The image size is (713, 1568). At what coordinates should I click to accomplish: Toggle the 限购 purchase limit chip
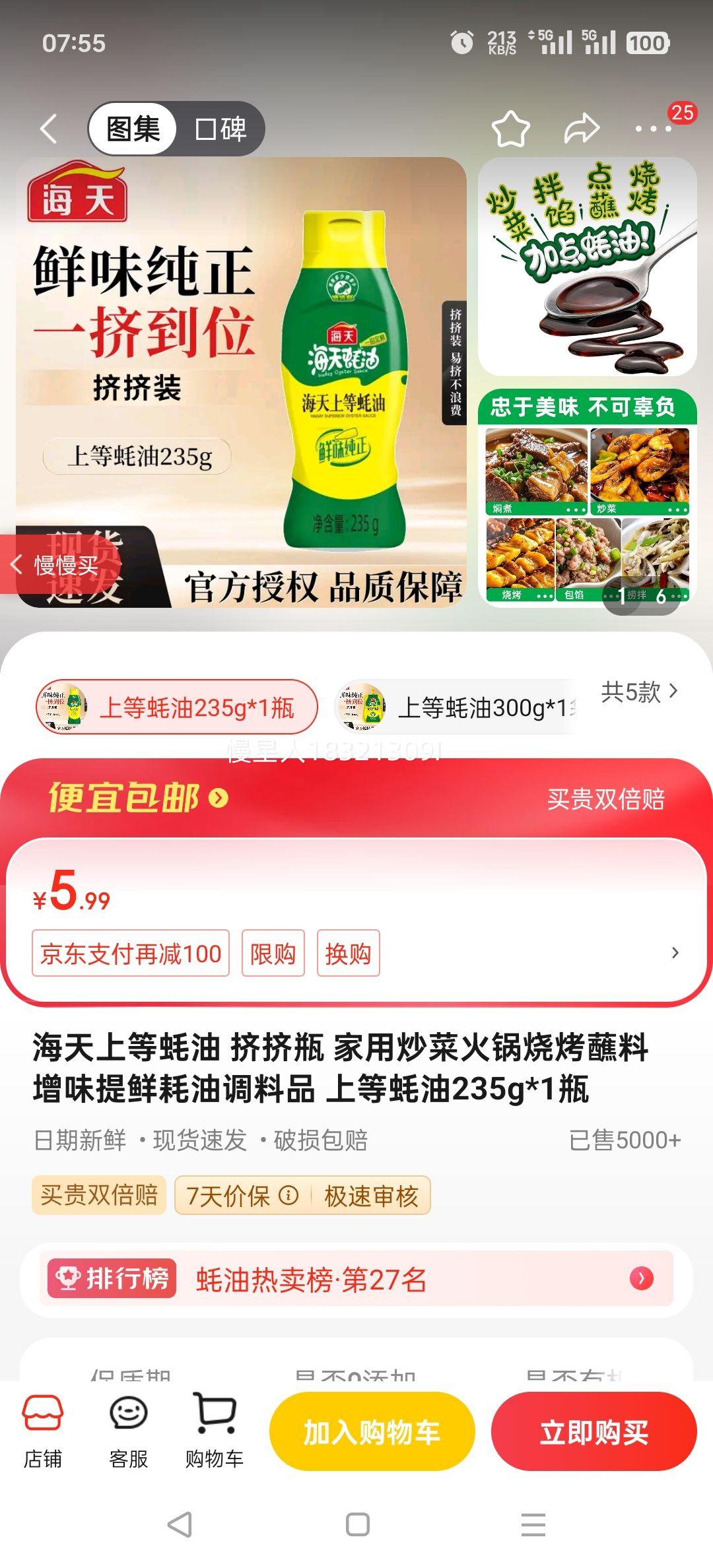point(273,953)
